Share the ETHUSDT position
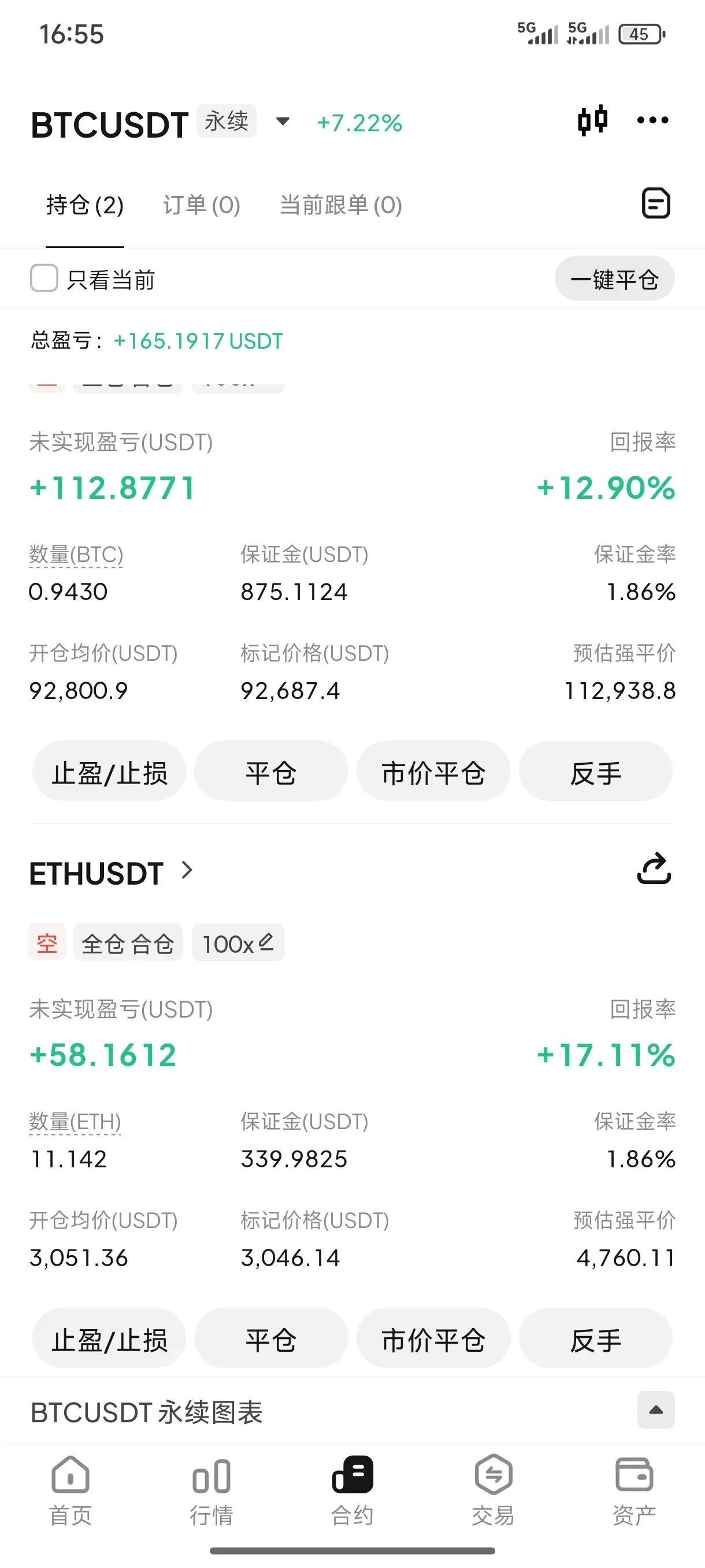This screenshot has width=705, height=1568. click(x=654, y=868)
